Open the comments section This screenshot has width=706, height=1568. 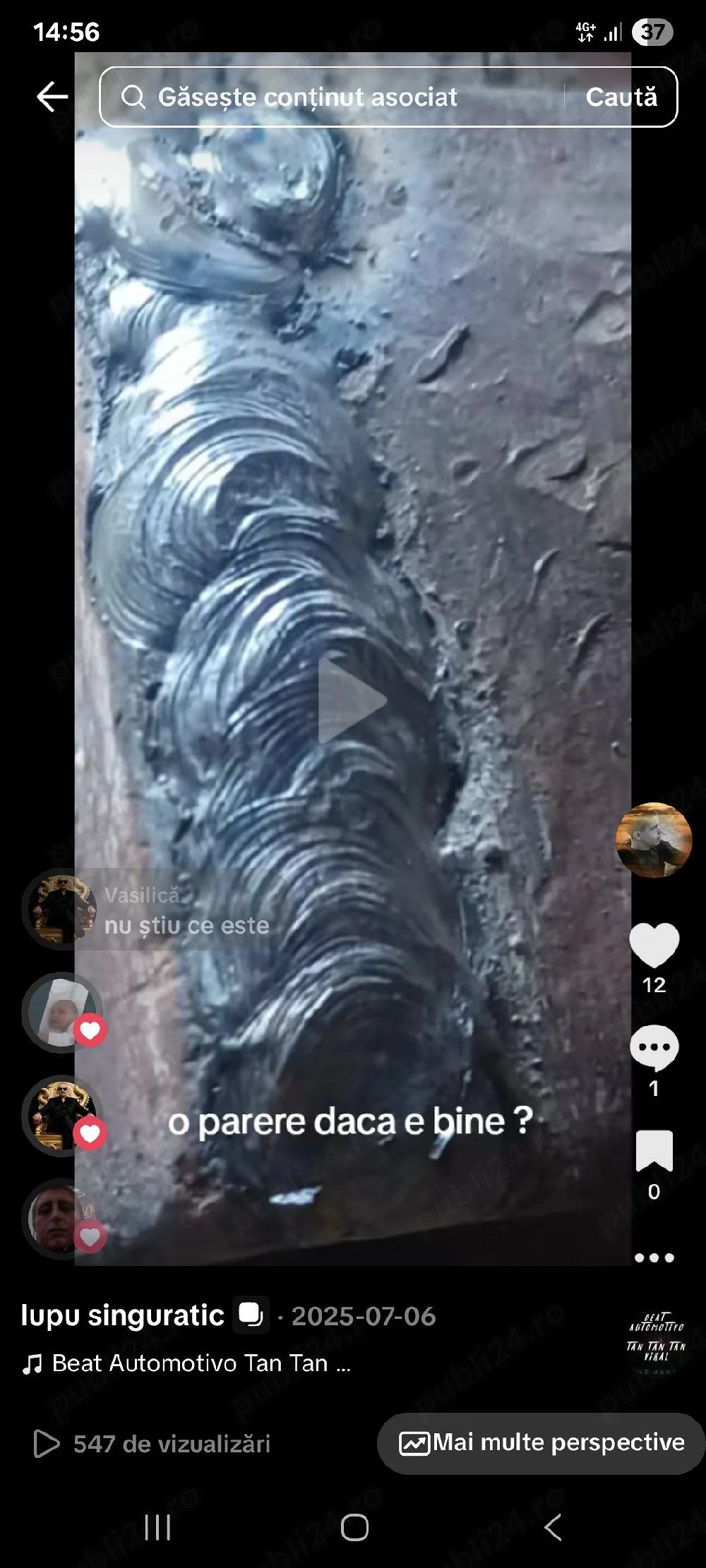(x=653, y=1048)
